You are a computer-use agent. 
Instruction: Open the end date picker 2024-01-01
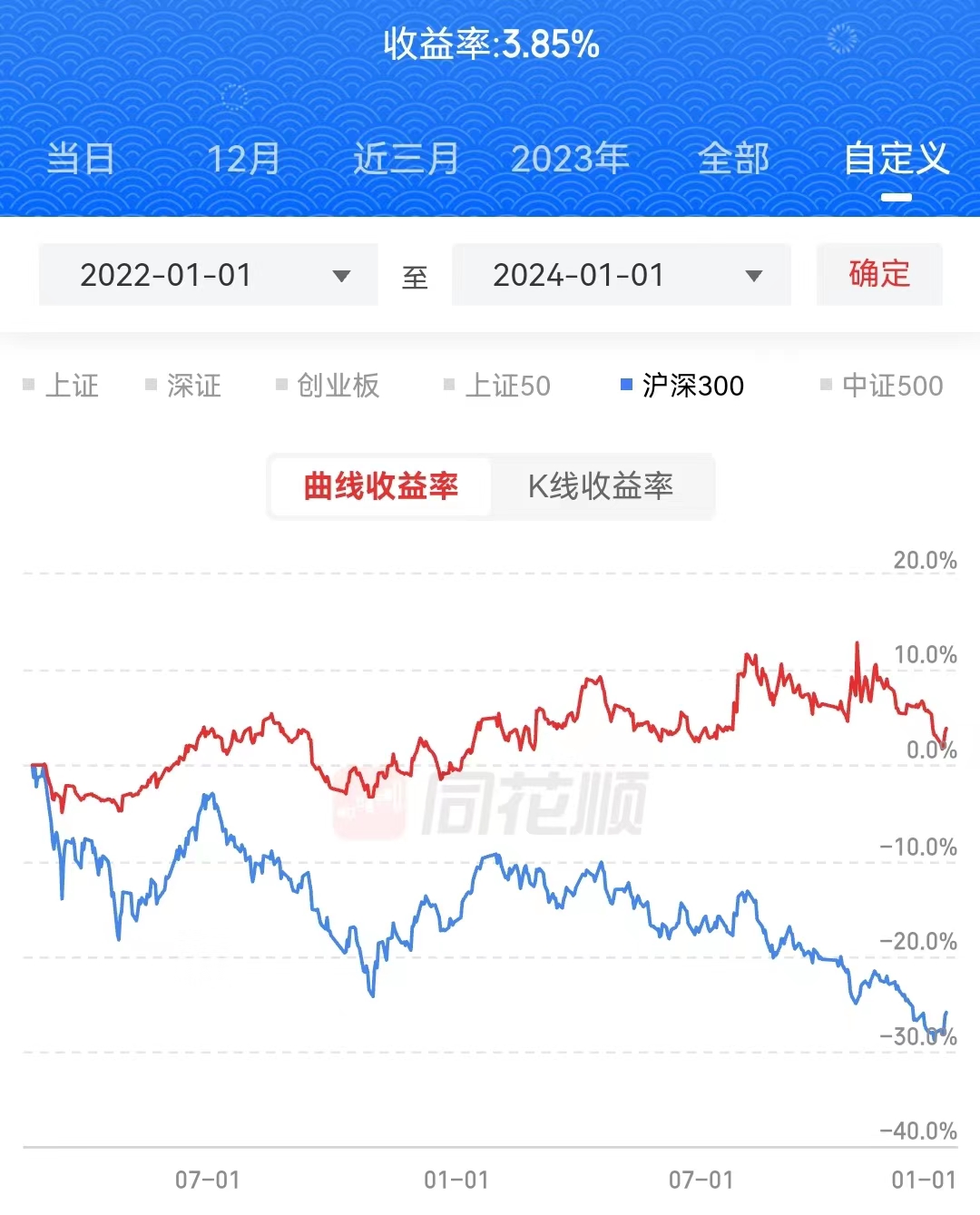pos(622,275)
